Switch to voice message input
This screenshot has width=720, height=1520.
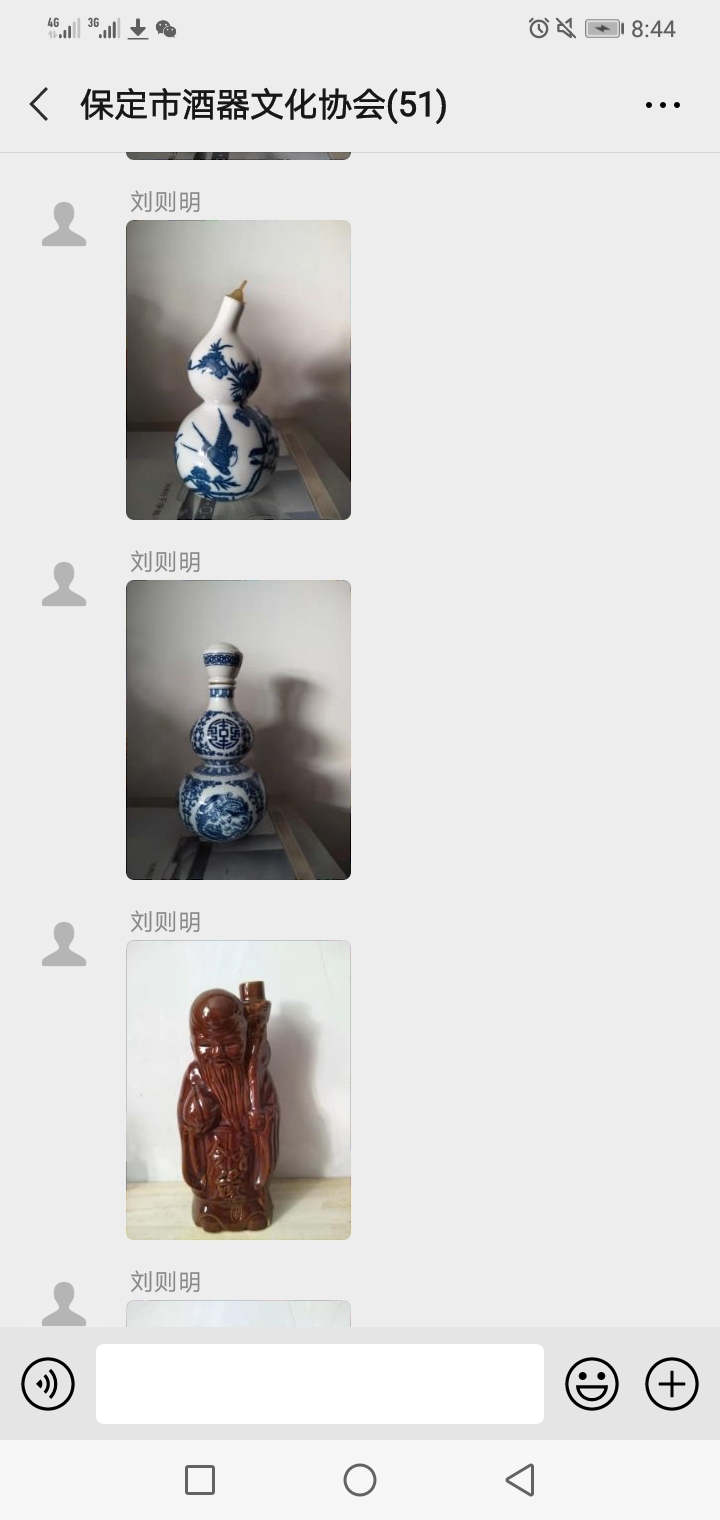pyautogui.click(x=48, y=1384)
